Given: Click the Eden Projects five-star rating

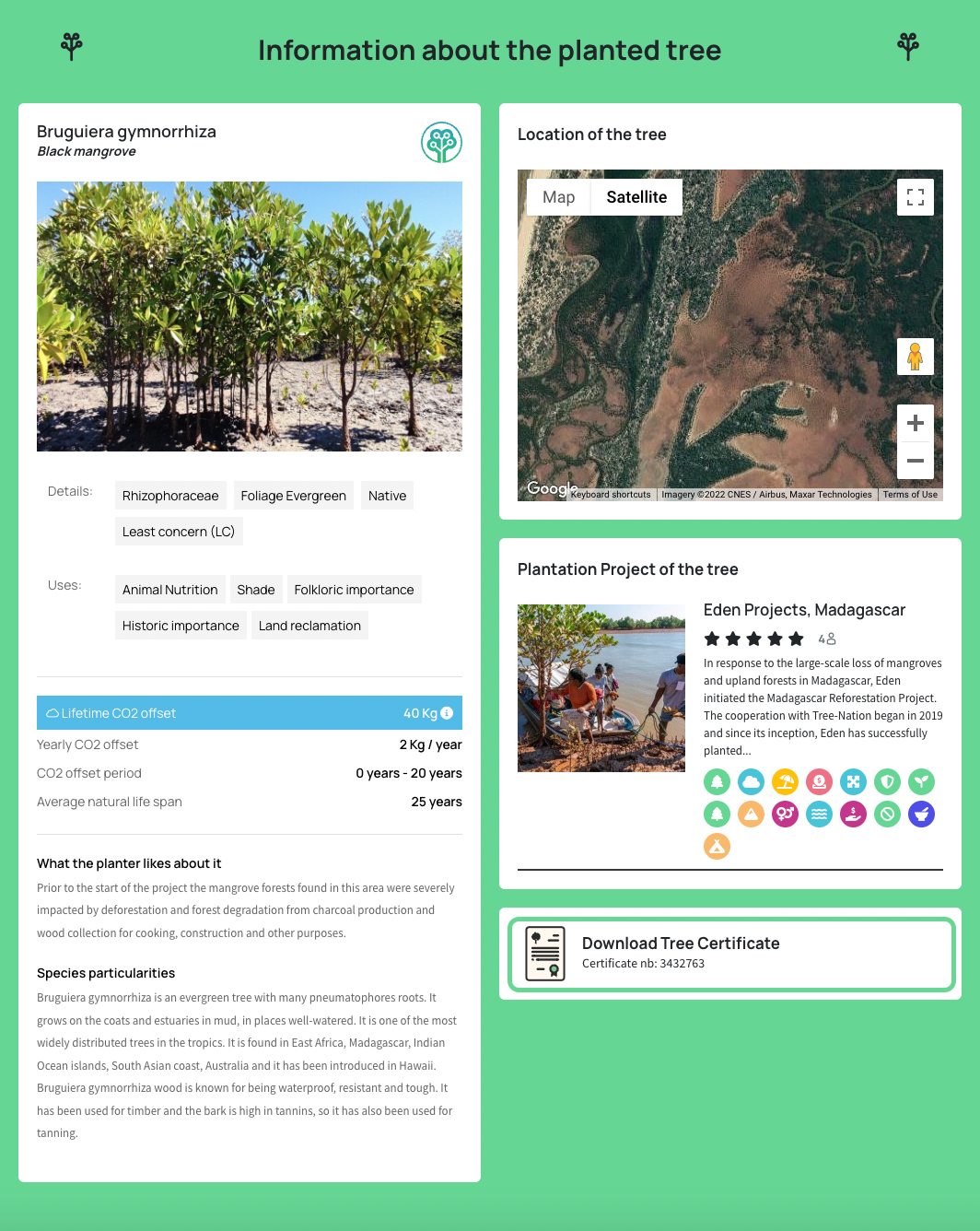Looking at the screenshot, I should 753,638.
